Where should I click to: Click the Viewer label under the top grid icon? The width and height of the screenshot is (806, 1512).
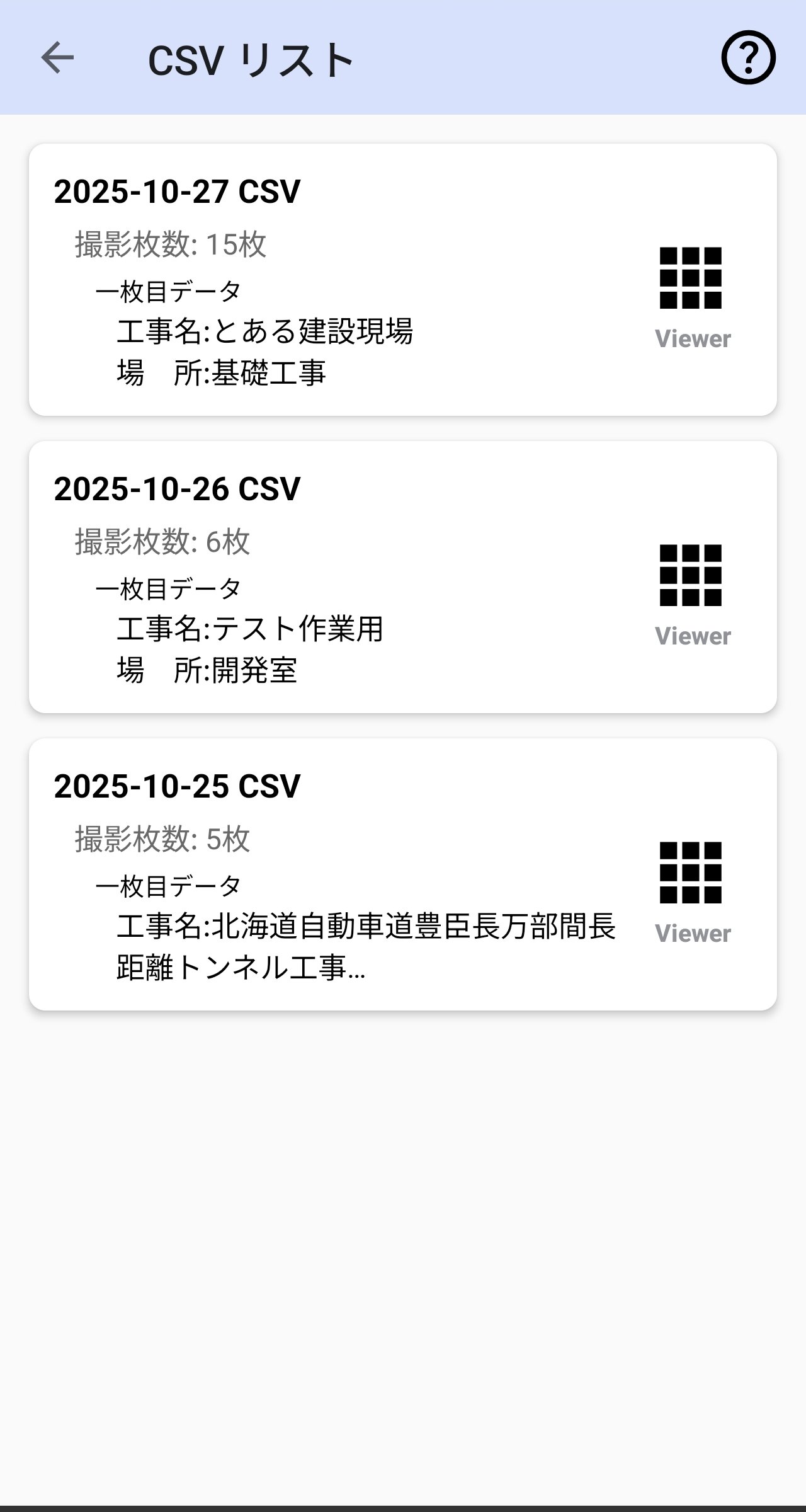point(692,338)
